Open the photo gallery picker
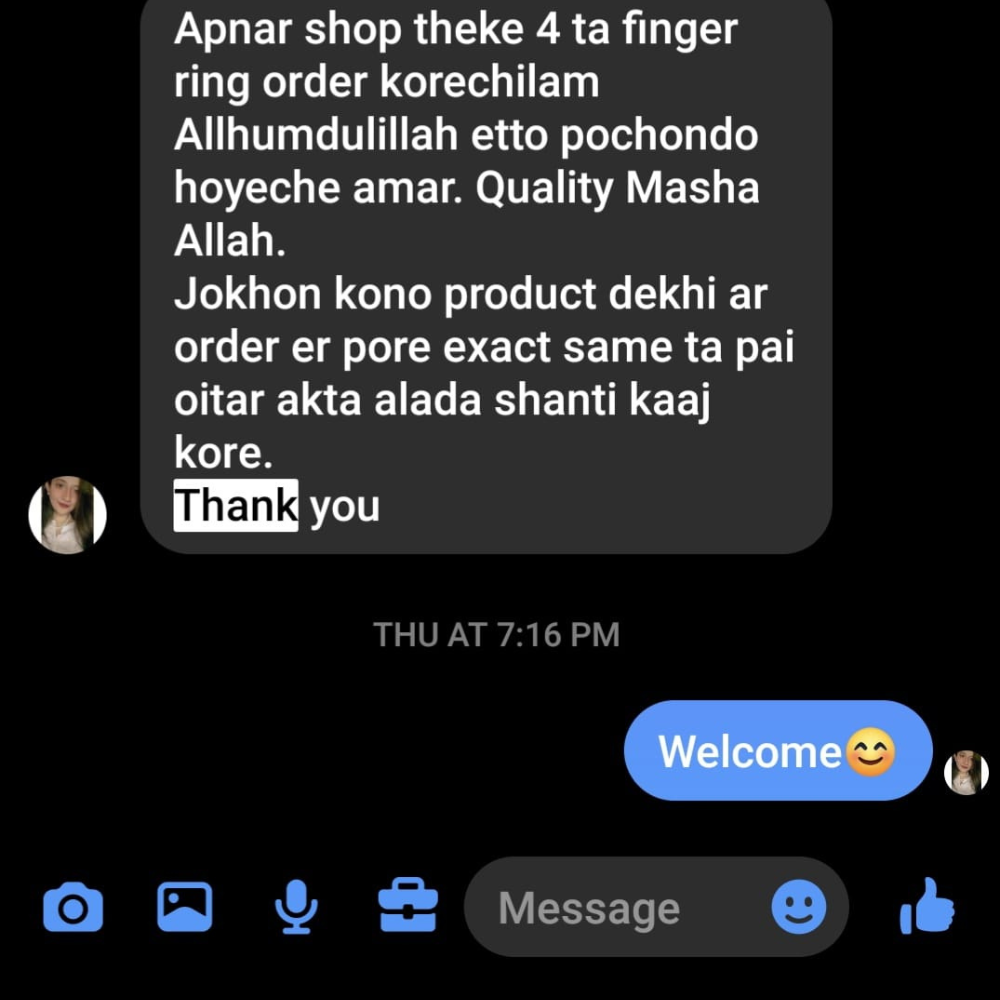The height and width of the screenshot is (1000, 1000). coord(185,908)
